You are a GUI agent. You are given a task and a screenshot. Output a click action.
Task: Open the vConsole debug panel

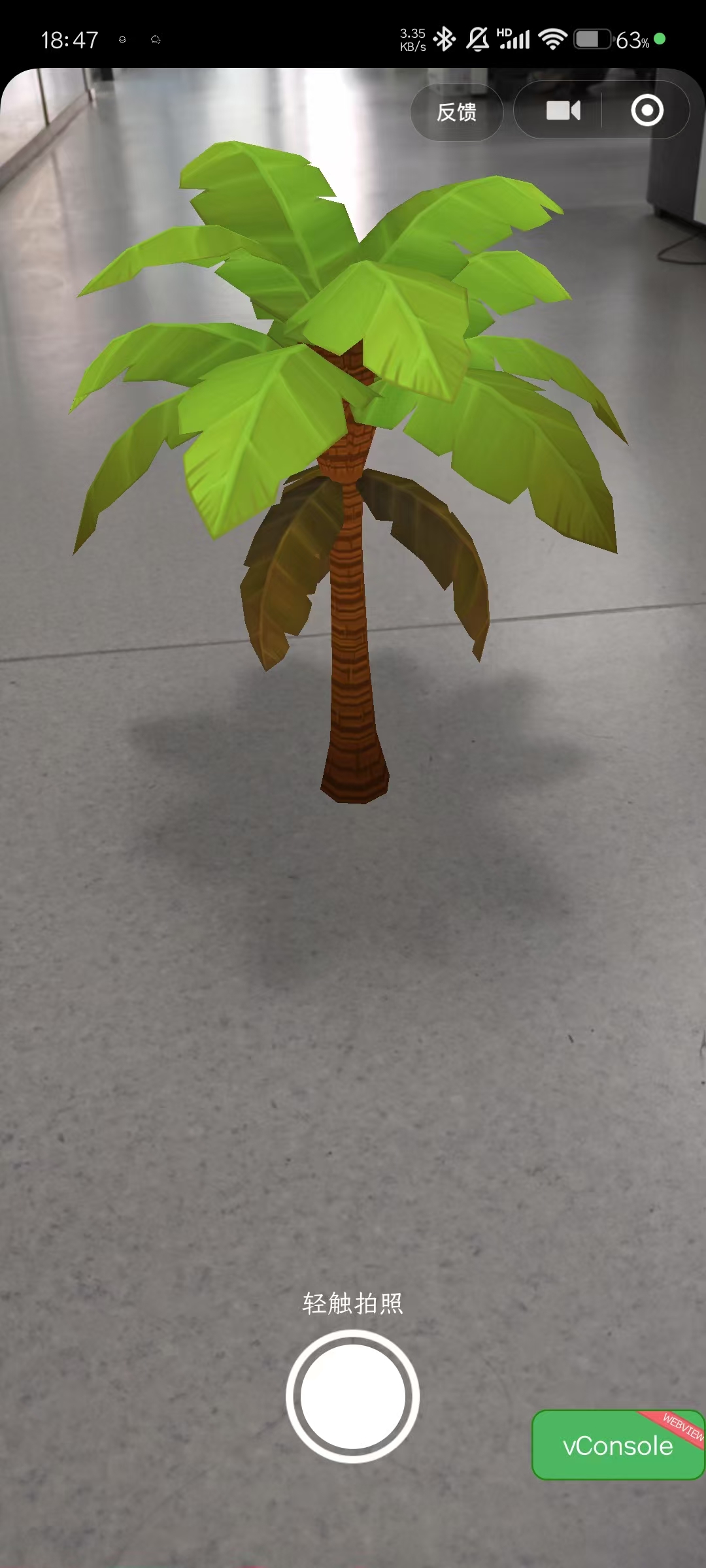[x=617, y=1445]
